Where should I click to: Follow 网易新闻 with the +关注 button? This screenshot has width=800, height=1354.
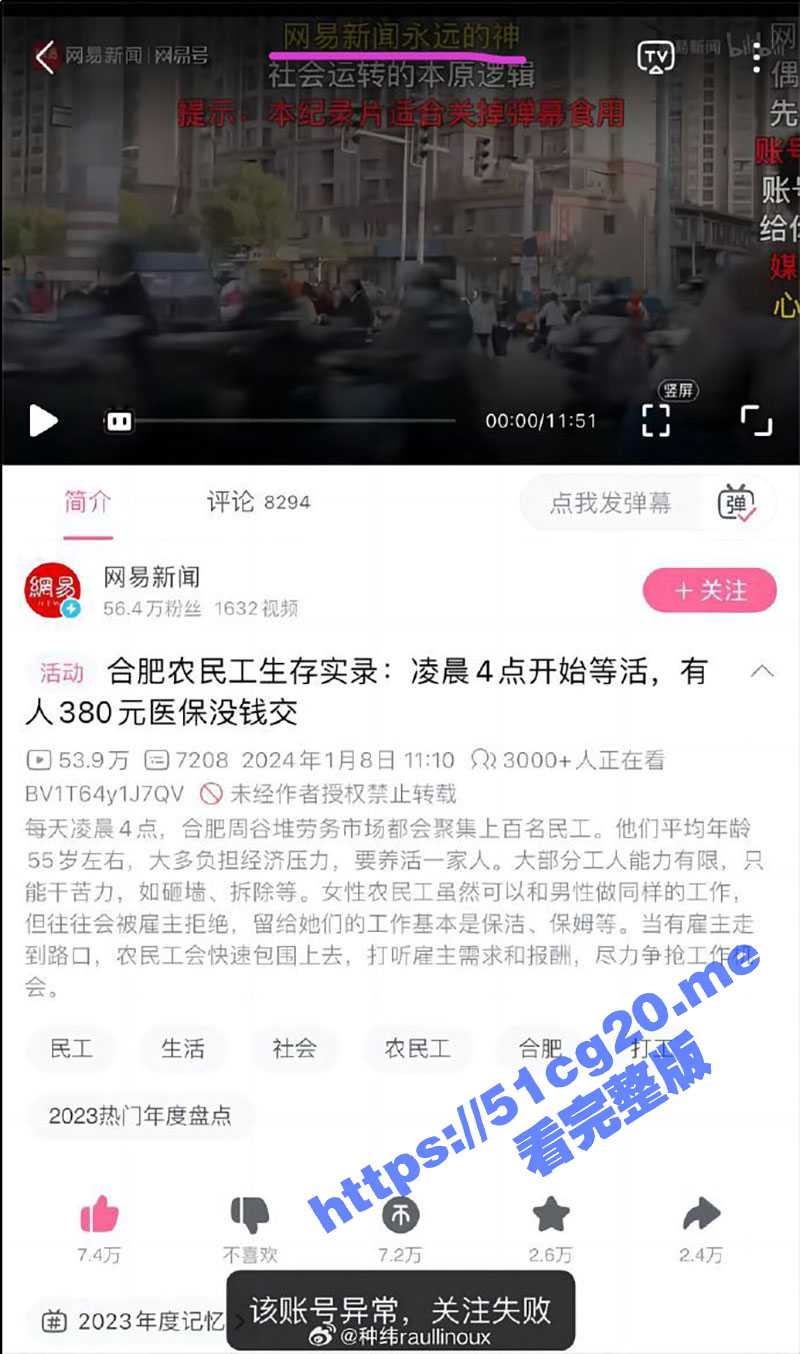(710, 590)
